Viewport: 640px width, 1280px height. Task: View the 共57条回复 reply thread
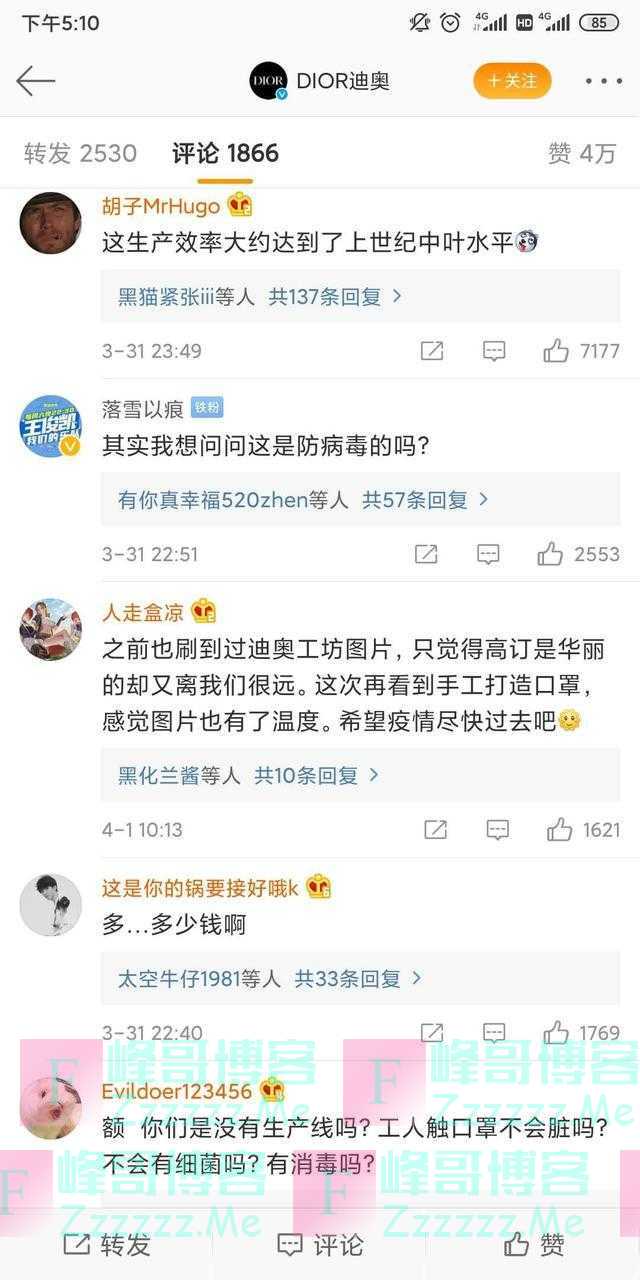pyautogui.click(x=425, y=500)
